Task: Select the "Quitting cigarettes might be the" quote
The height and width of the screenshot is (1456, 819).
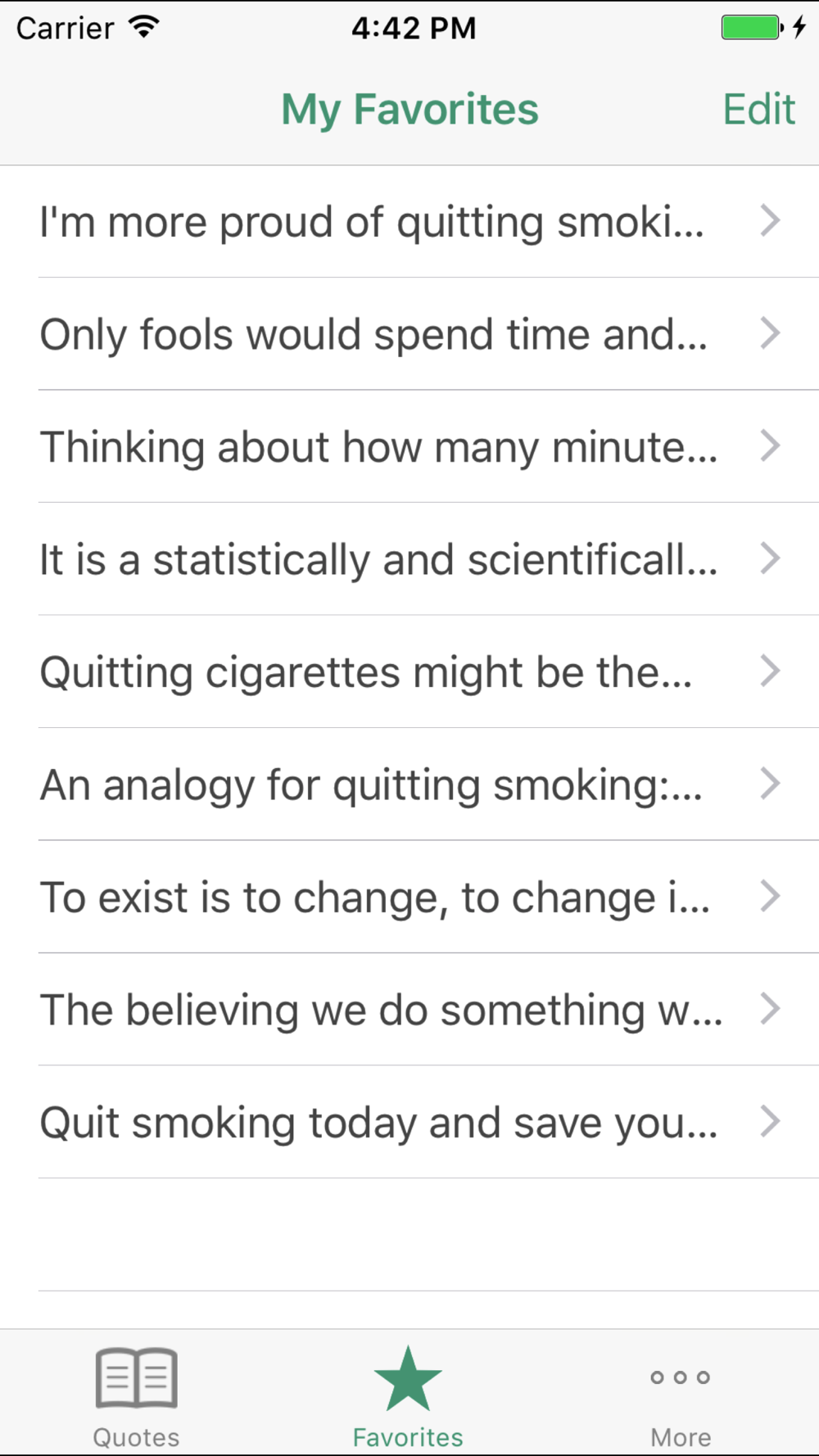Action: coord(409,671)
